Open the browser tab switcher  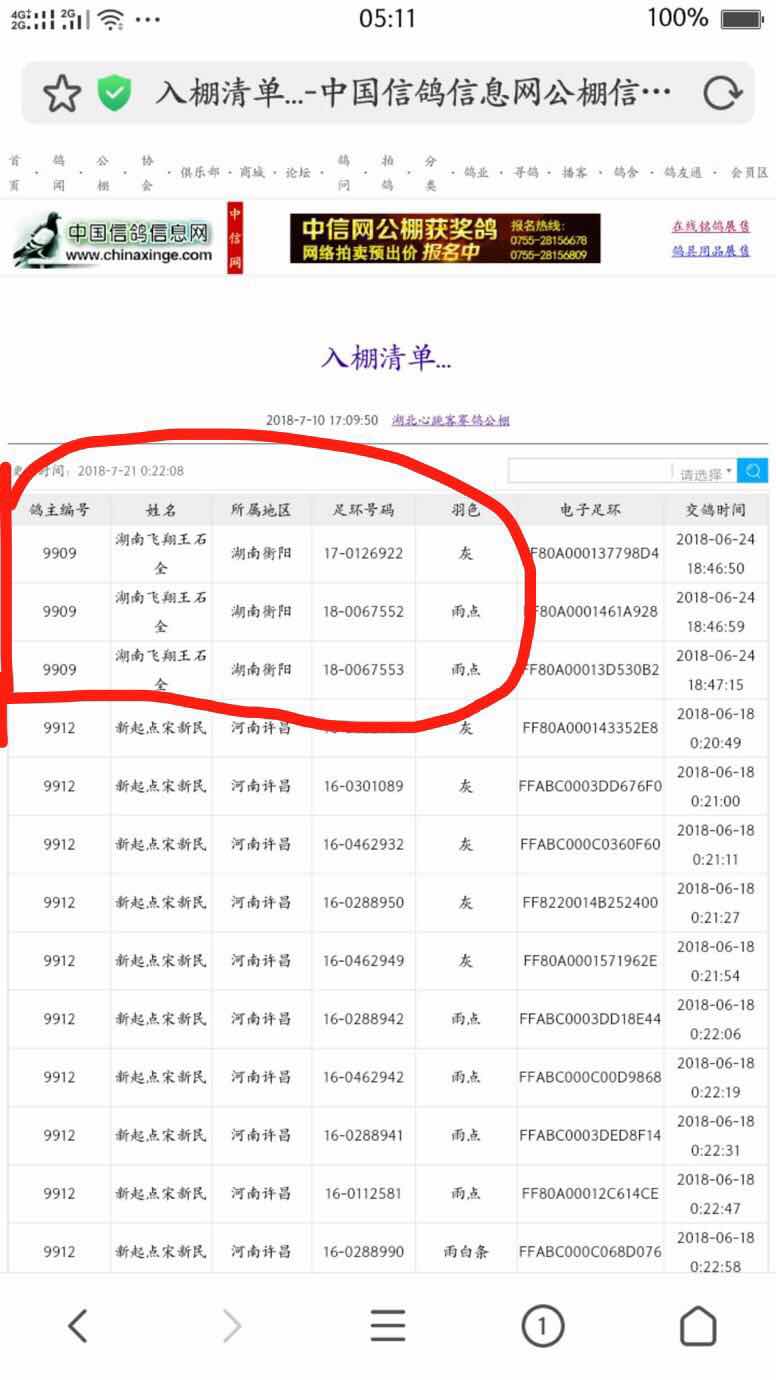[543, 1327]
